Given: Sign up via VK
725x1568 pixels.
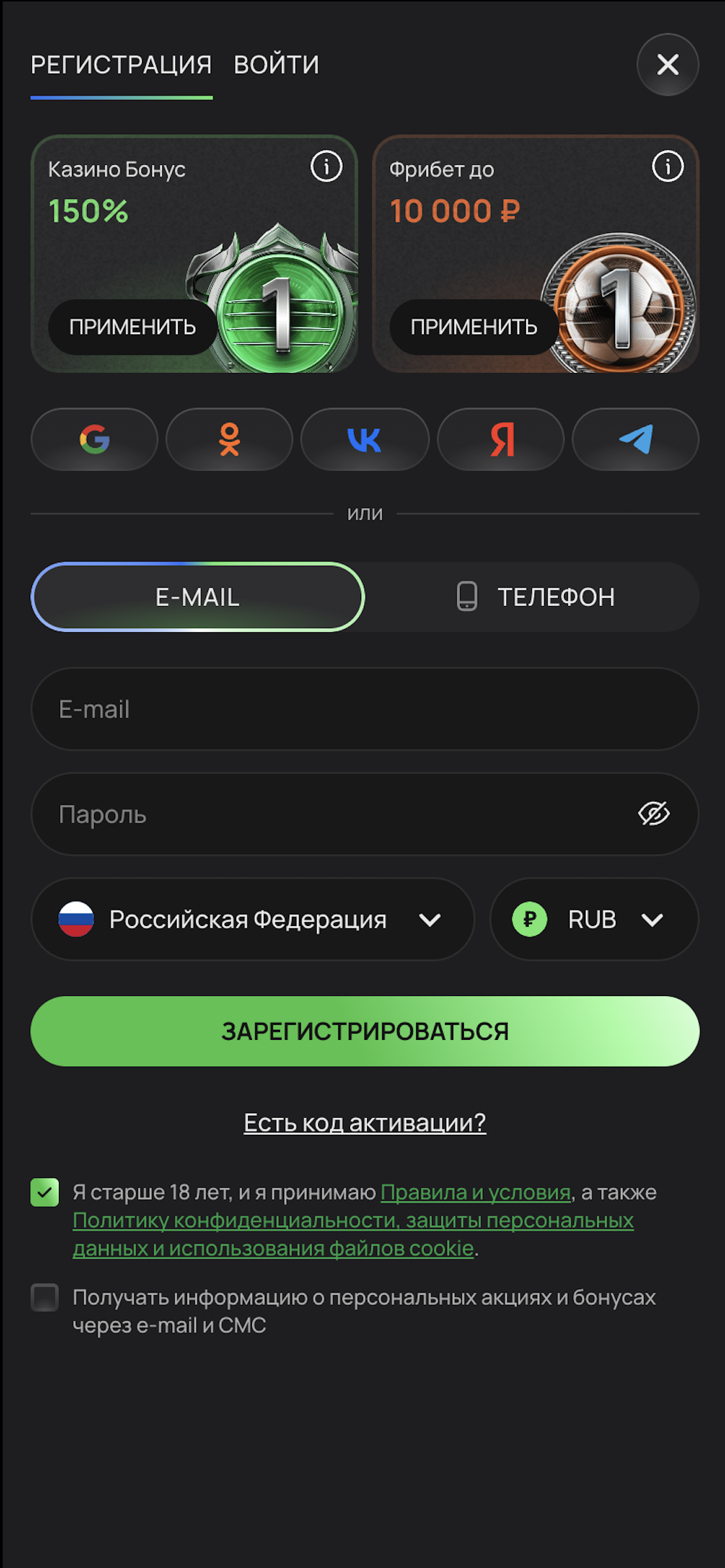Looking at the screenshot, I should 364,439.
